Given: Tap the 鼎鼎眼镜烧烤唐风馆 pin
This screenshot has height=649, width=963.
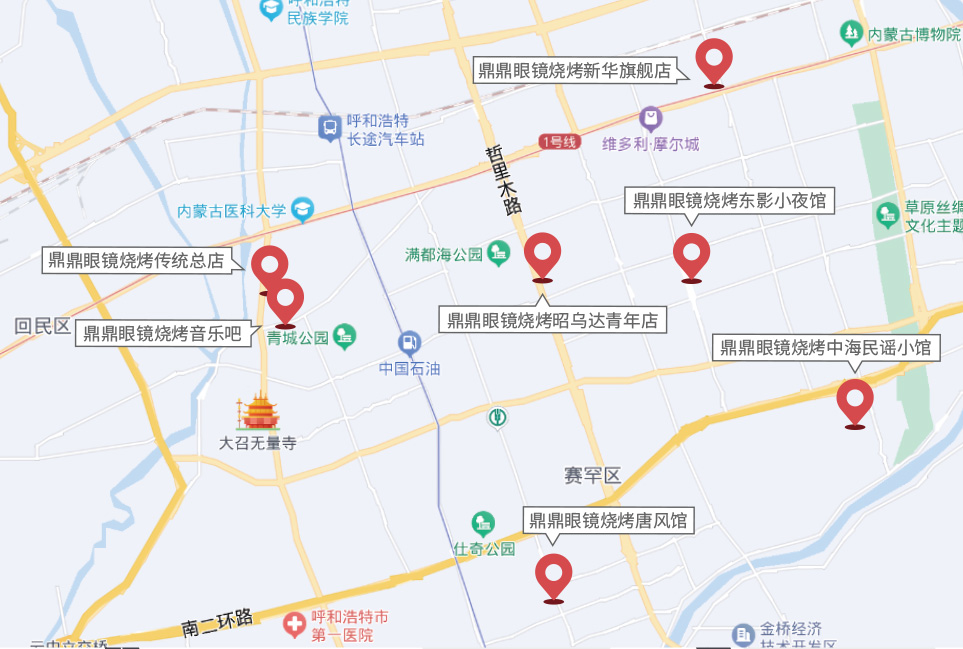Looking at the screenshot, I should click(x=553, y=575).
